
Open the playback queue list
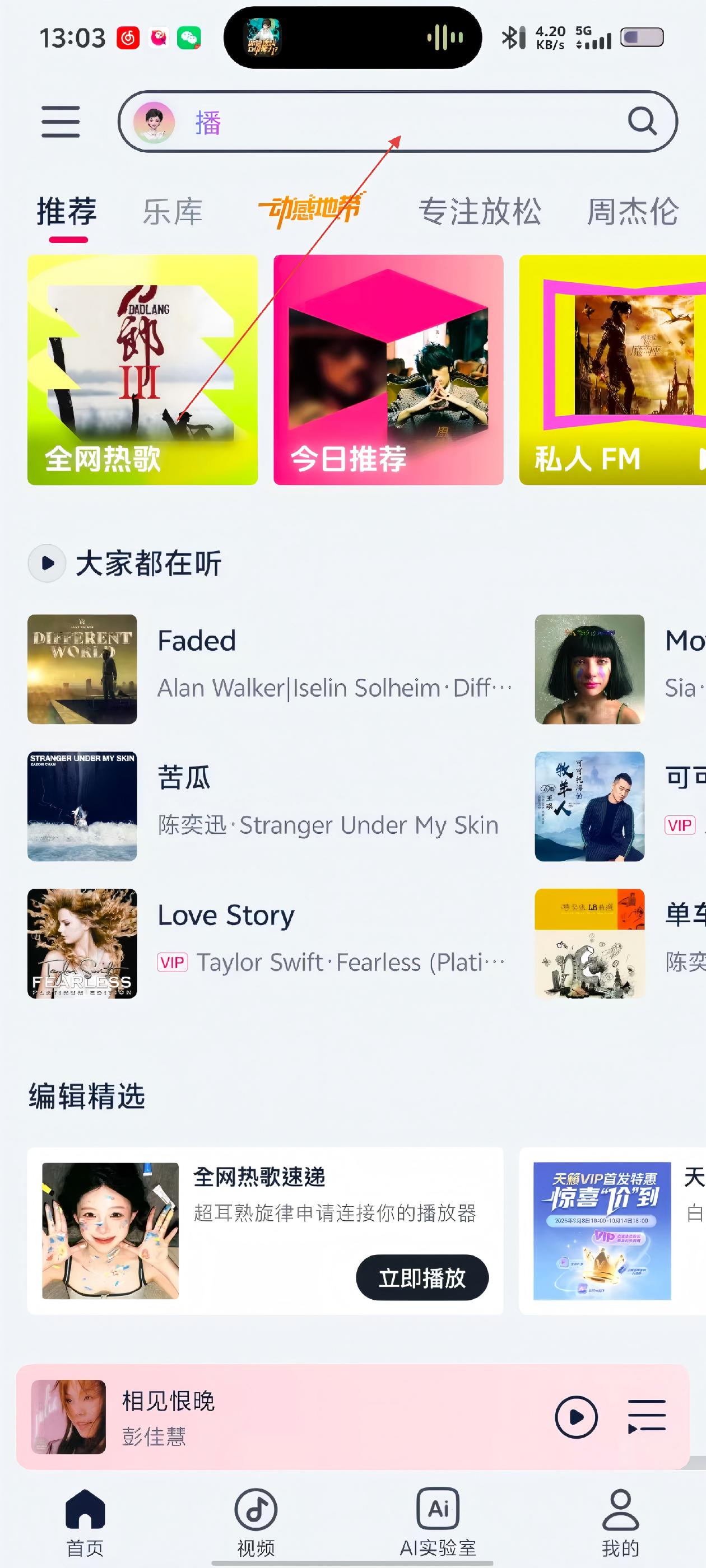[646, 1417]
